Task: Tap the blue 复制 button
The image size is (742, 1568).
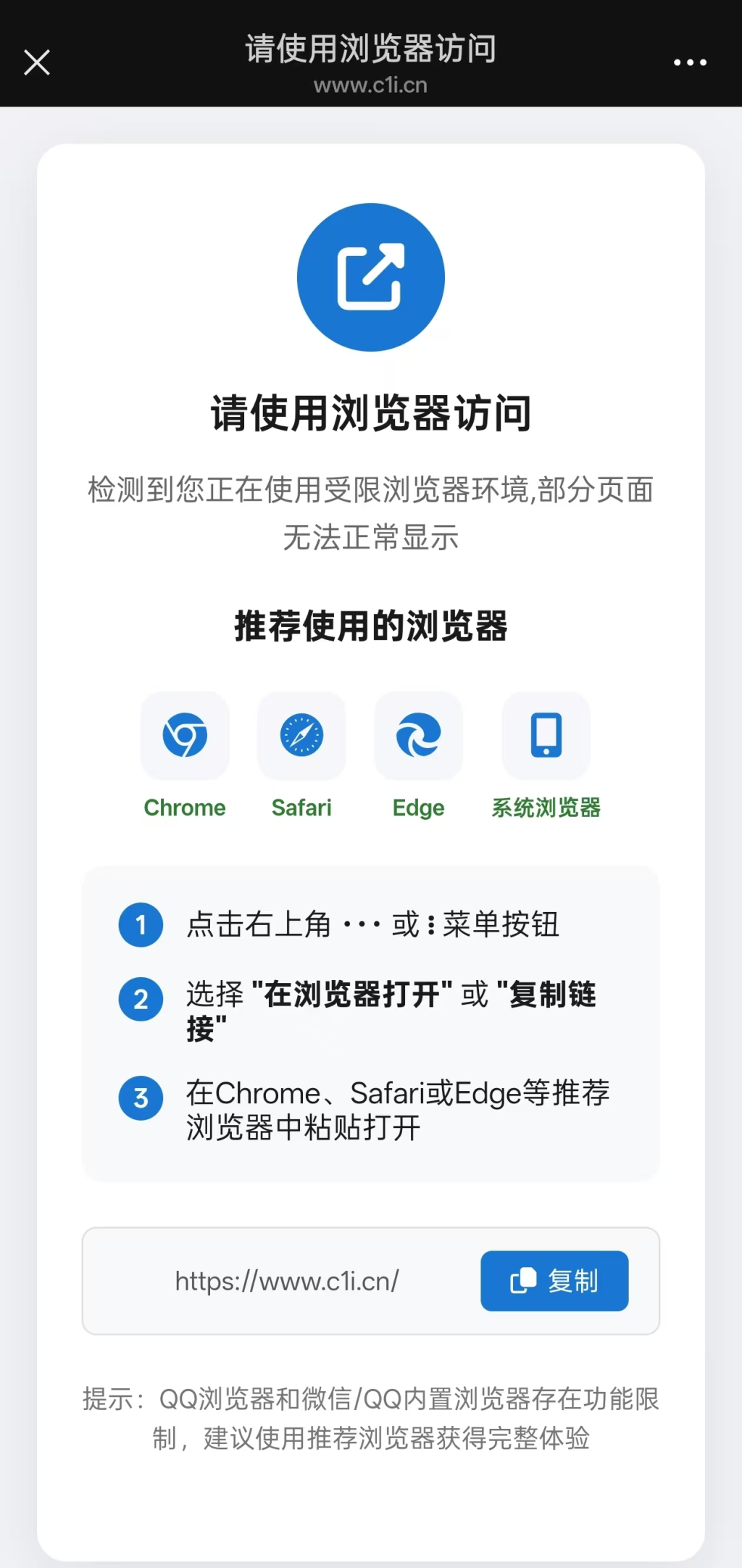Action: [554, 1281]
